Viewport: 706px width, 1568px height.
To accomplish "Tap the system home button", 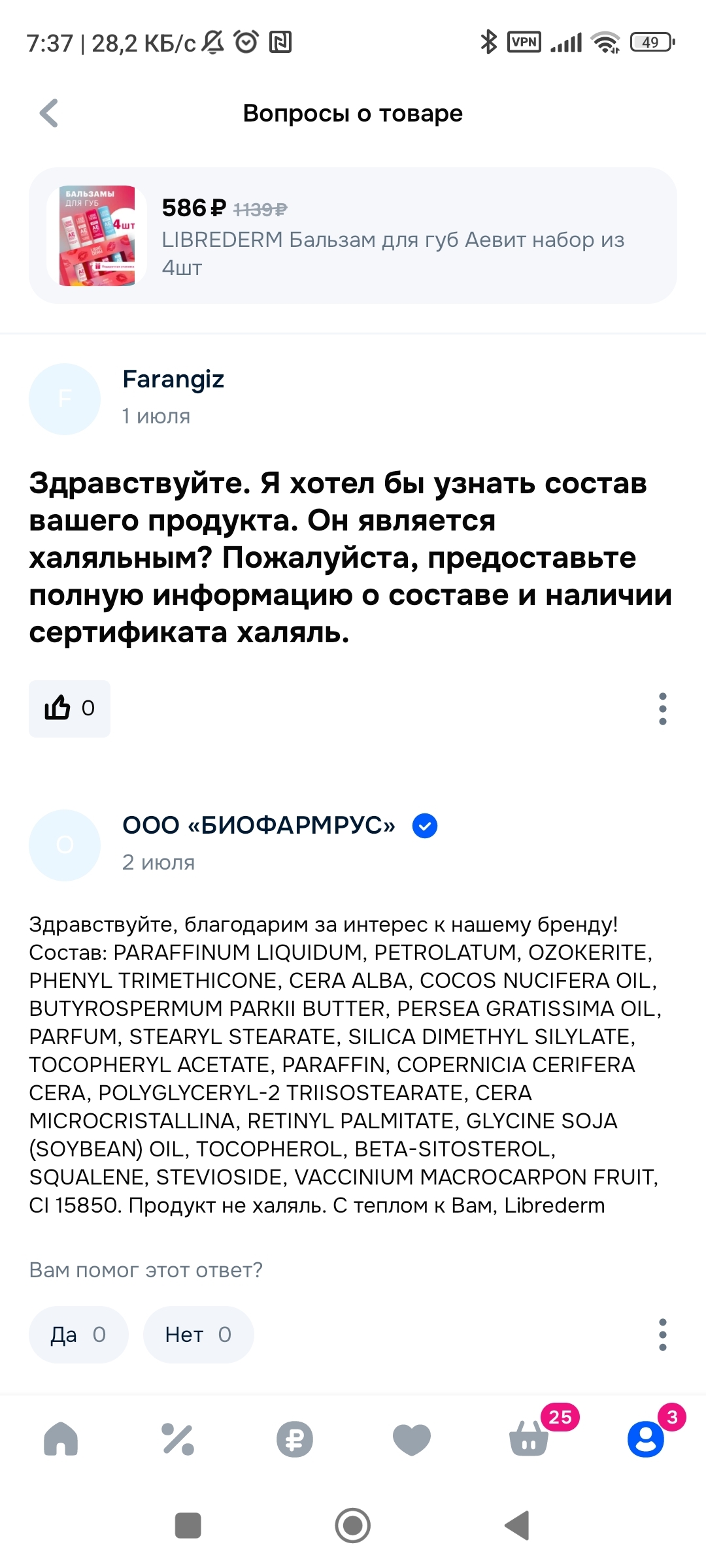I will 353,1526.
